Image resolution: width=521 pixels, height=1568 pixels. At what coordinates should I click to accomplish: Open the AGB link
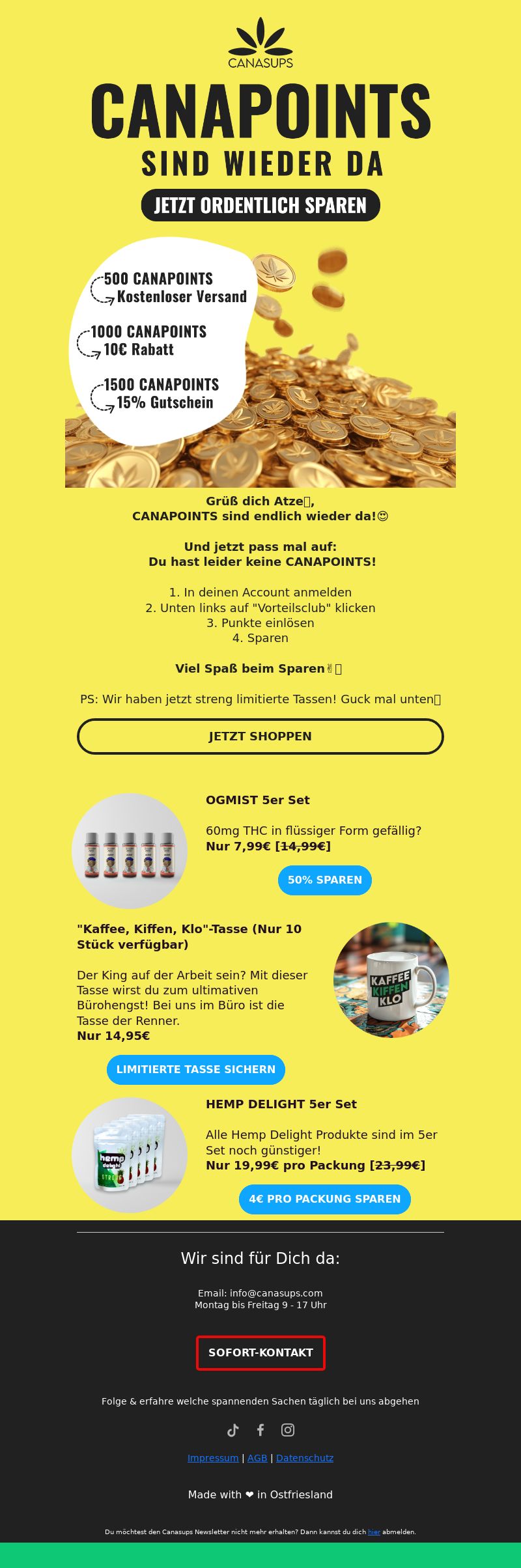257,1458
